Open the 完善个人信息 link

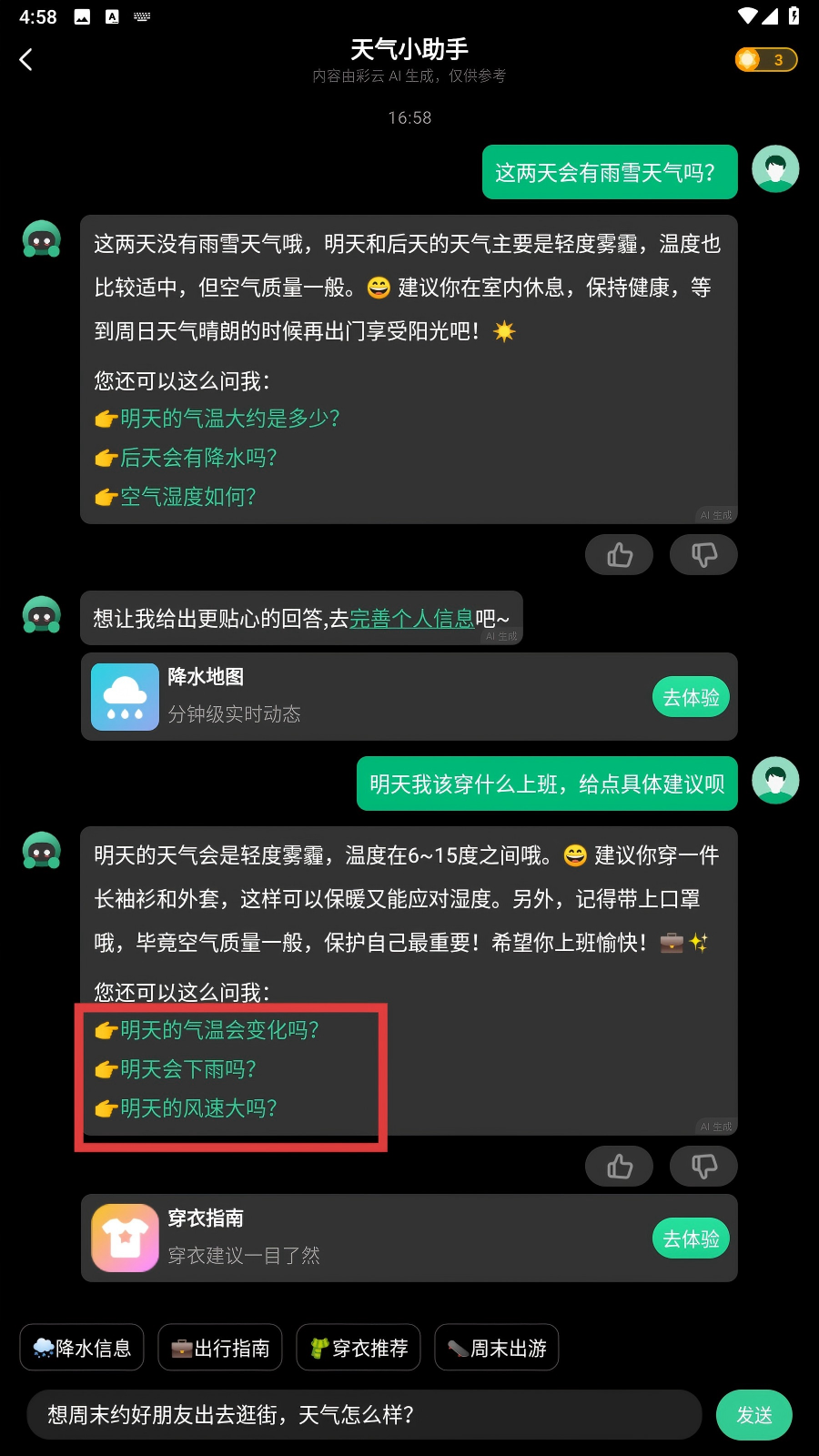[412, 619]
